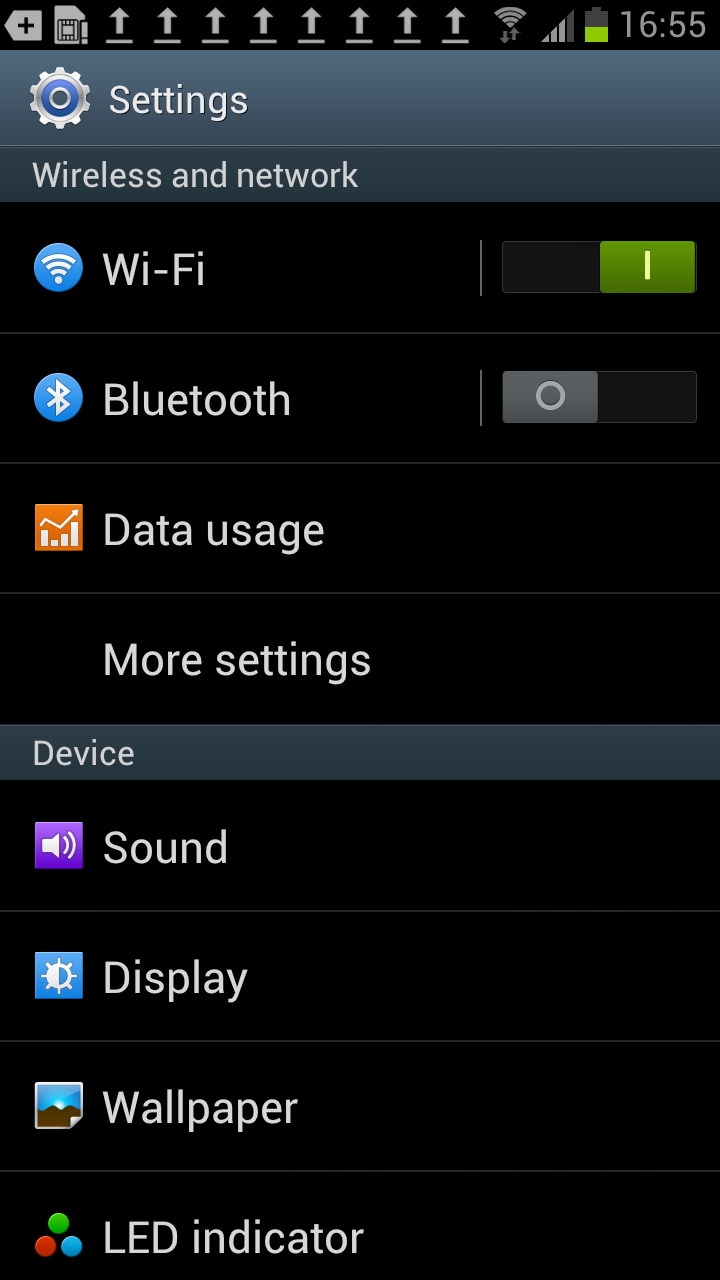Enable the Bluetooth switch

point(599,397)
